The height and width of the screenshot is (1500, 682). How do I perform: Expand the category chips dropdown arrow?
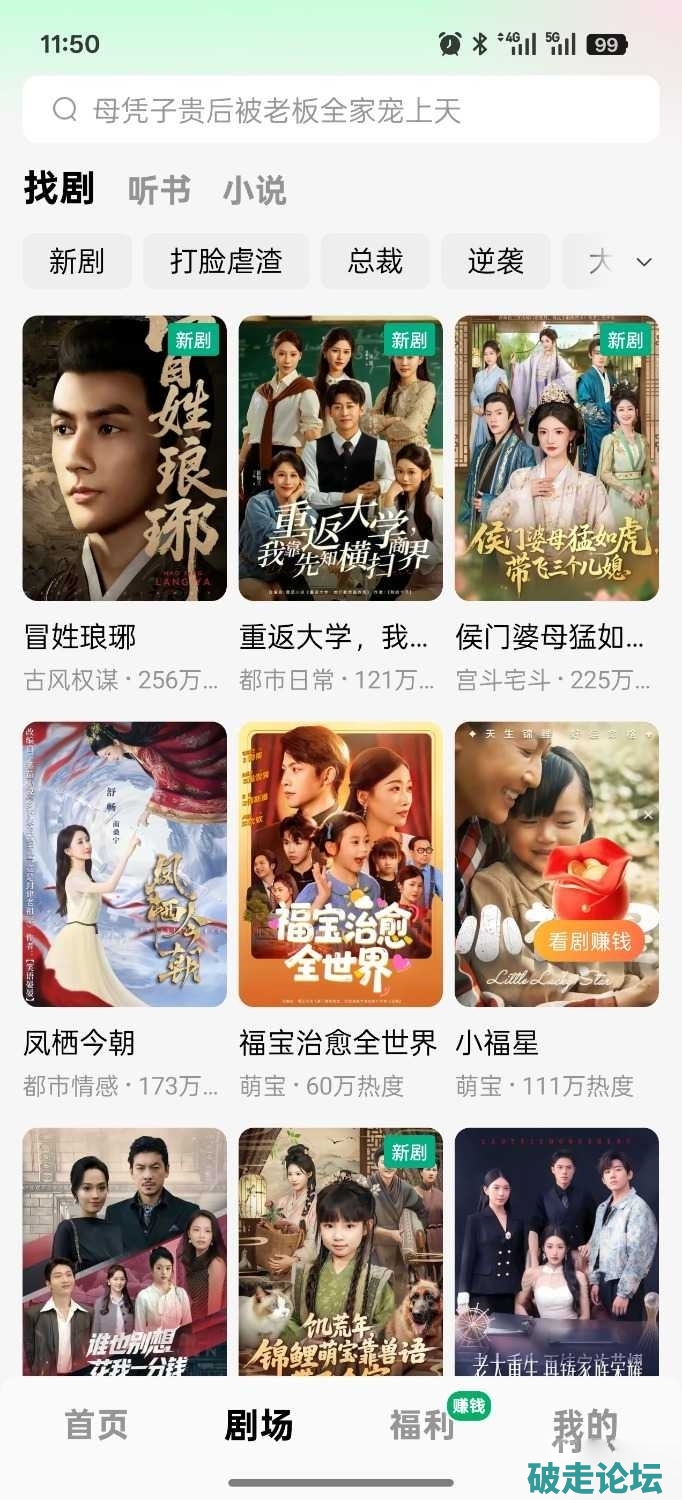(x=644, y=262)
